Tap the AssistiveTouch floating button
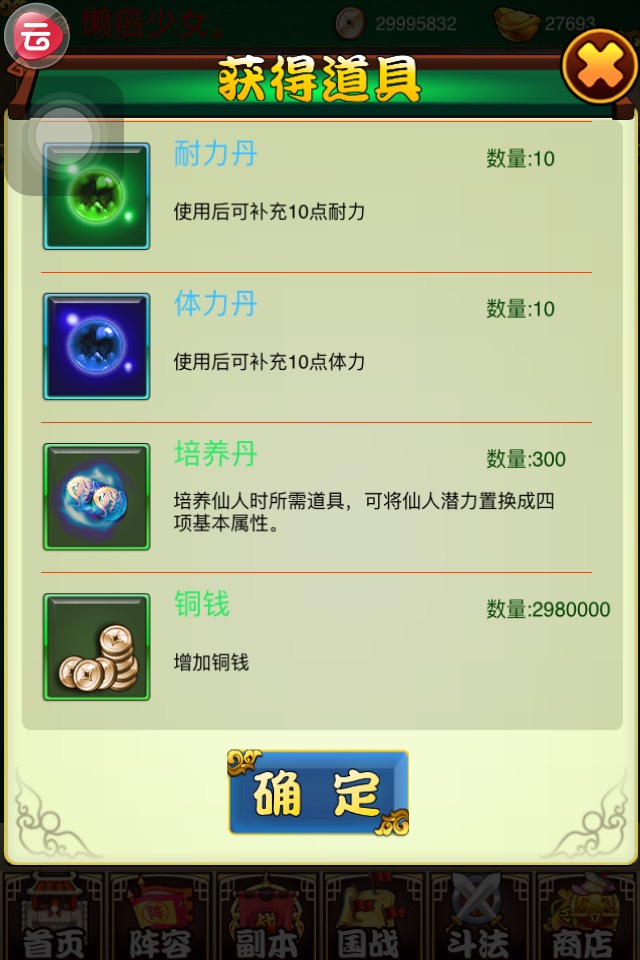640x960 pixels. point(64,135)
